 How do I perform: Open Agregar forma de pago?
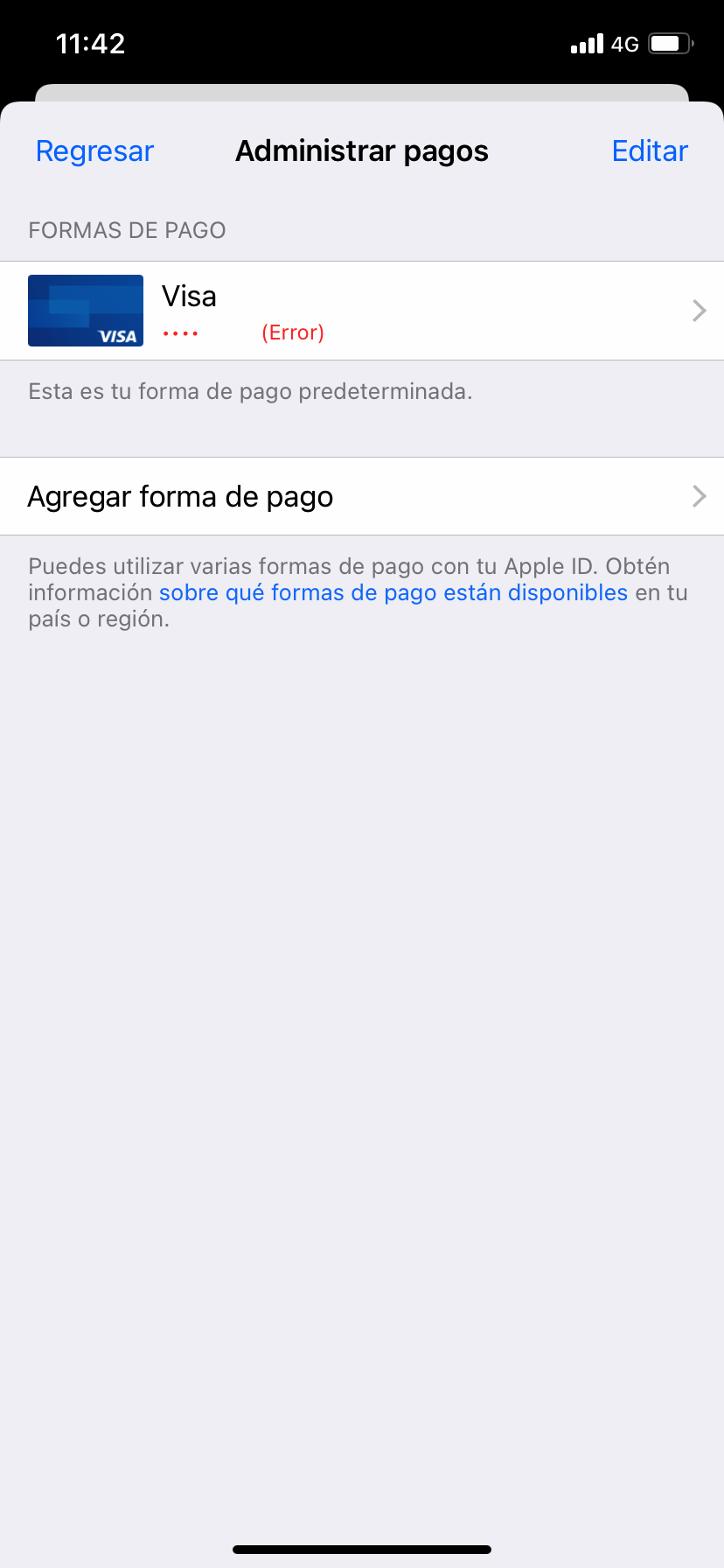[362, 496]
